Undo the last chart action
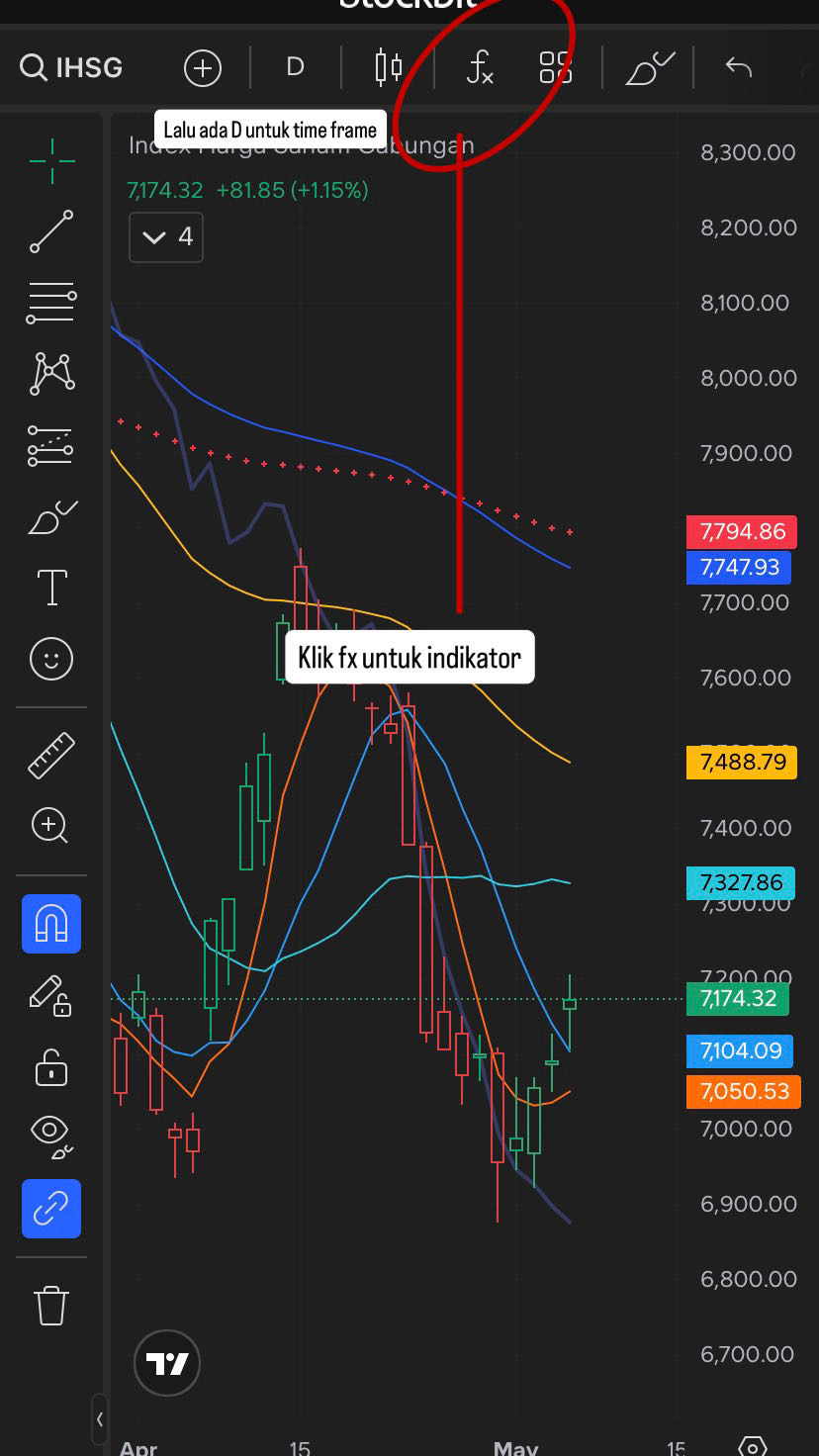Viewport: 819px width, 1456px height. pos(738,67)
